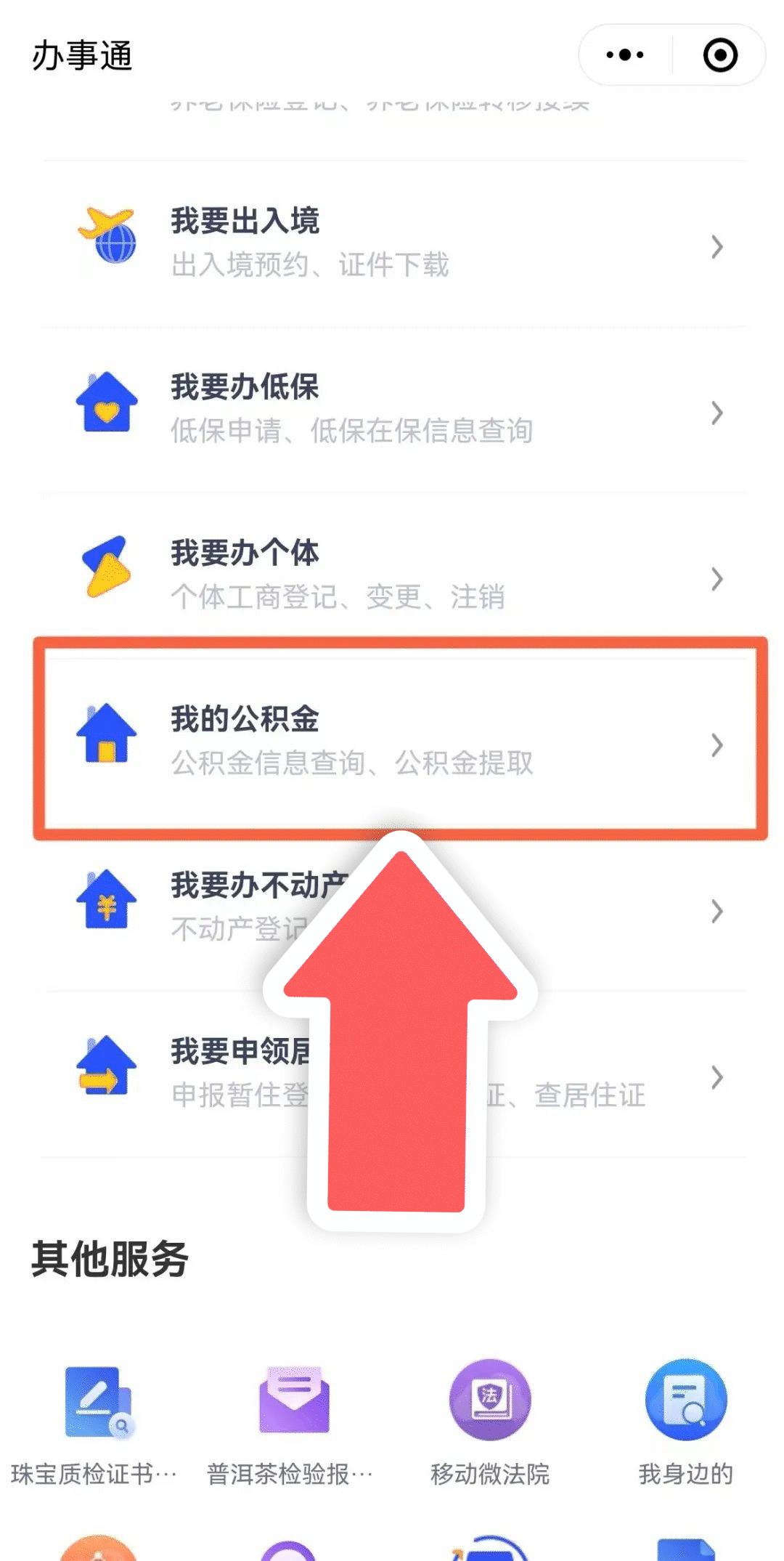The height and width of the screenshot is (1561, 784).
Task: Click the chevron beside 我要办不动产
Action: point(717,910)
